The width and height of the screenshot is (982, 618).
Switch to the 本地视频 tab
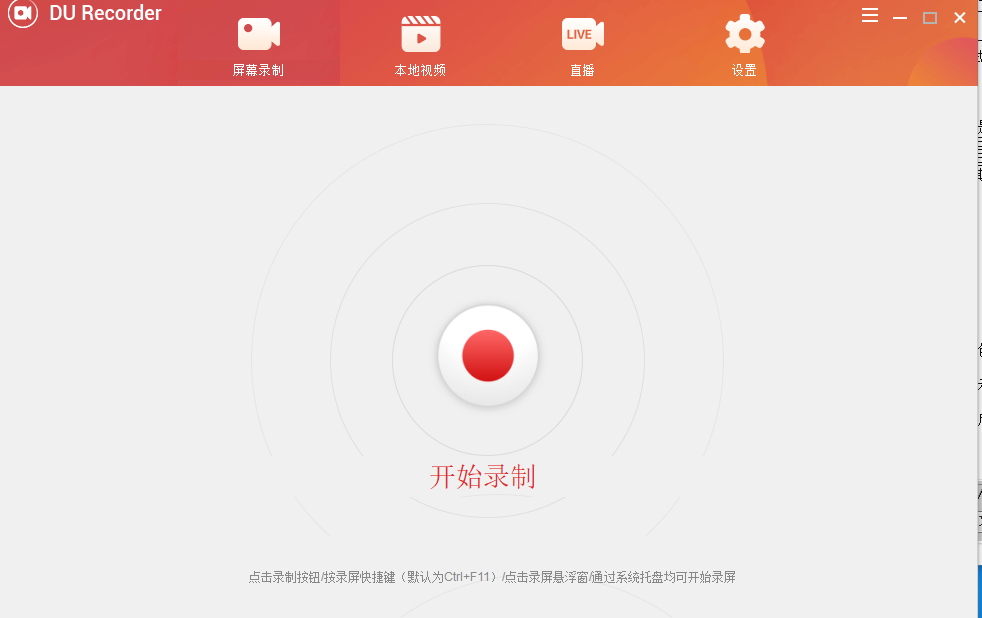420,44
